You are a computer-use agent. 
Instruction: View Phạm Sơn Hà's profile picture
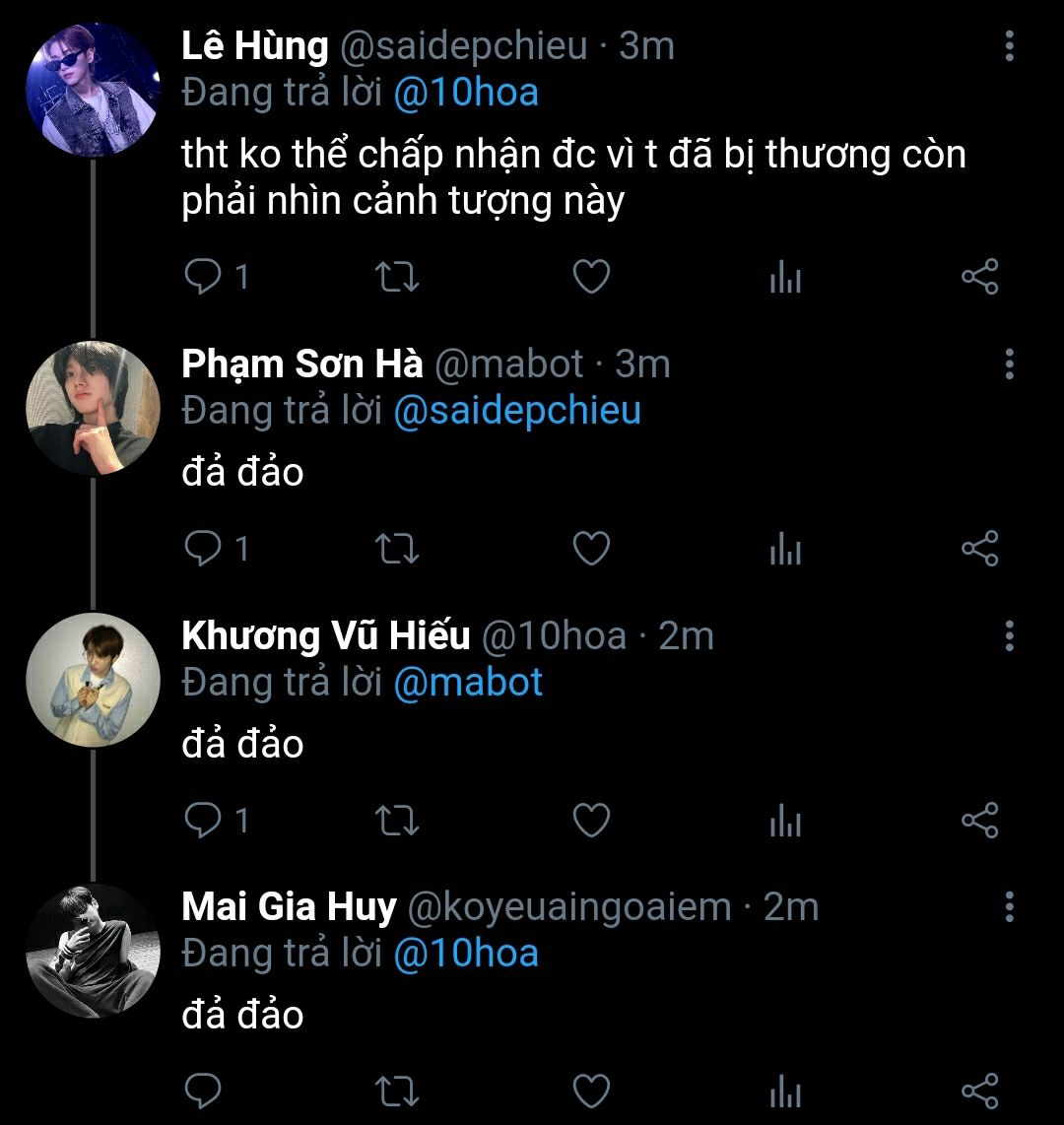93,409
